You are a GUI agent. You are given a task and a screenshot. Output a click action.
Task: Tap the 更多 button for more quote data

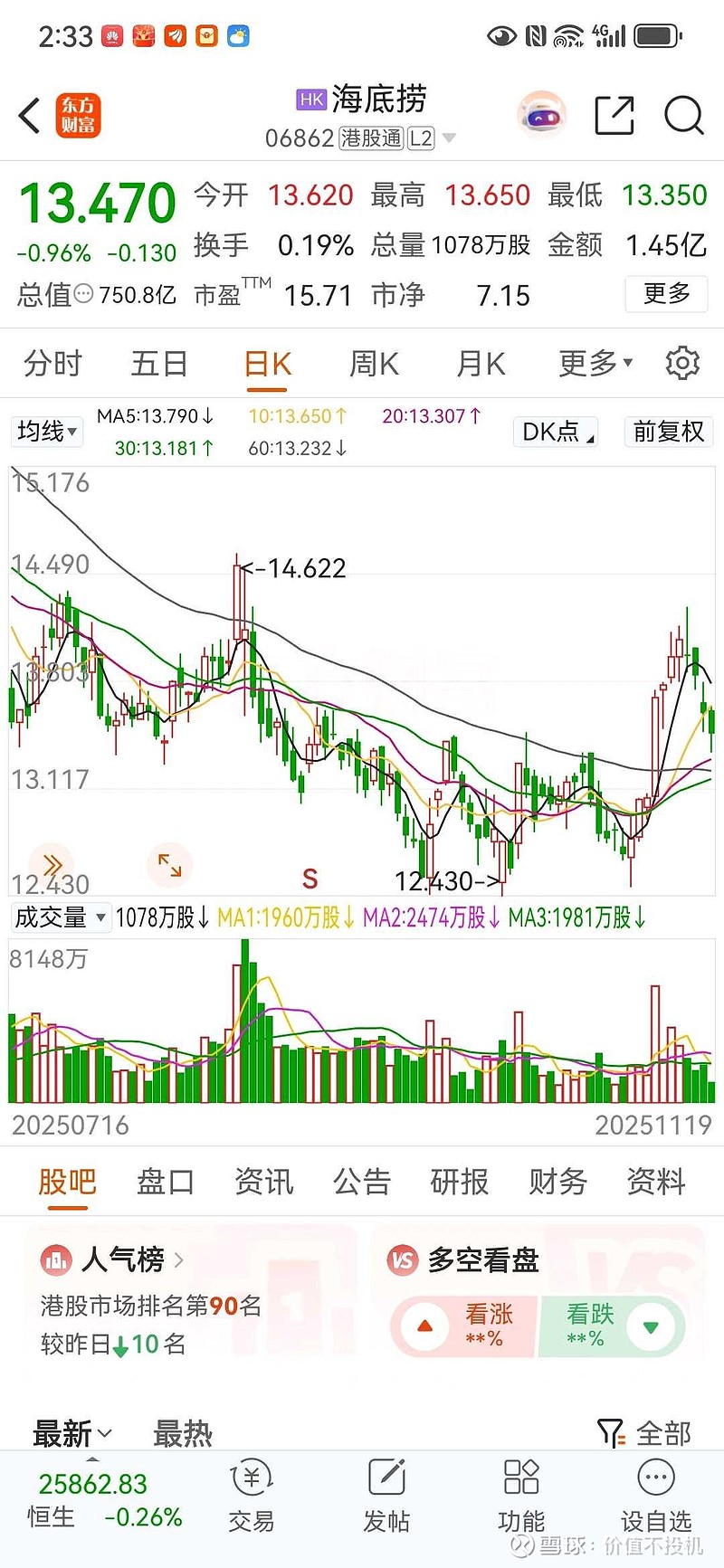pyautogui.click(x=666, y=294)
